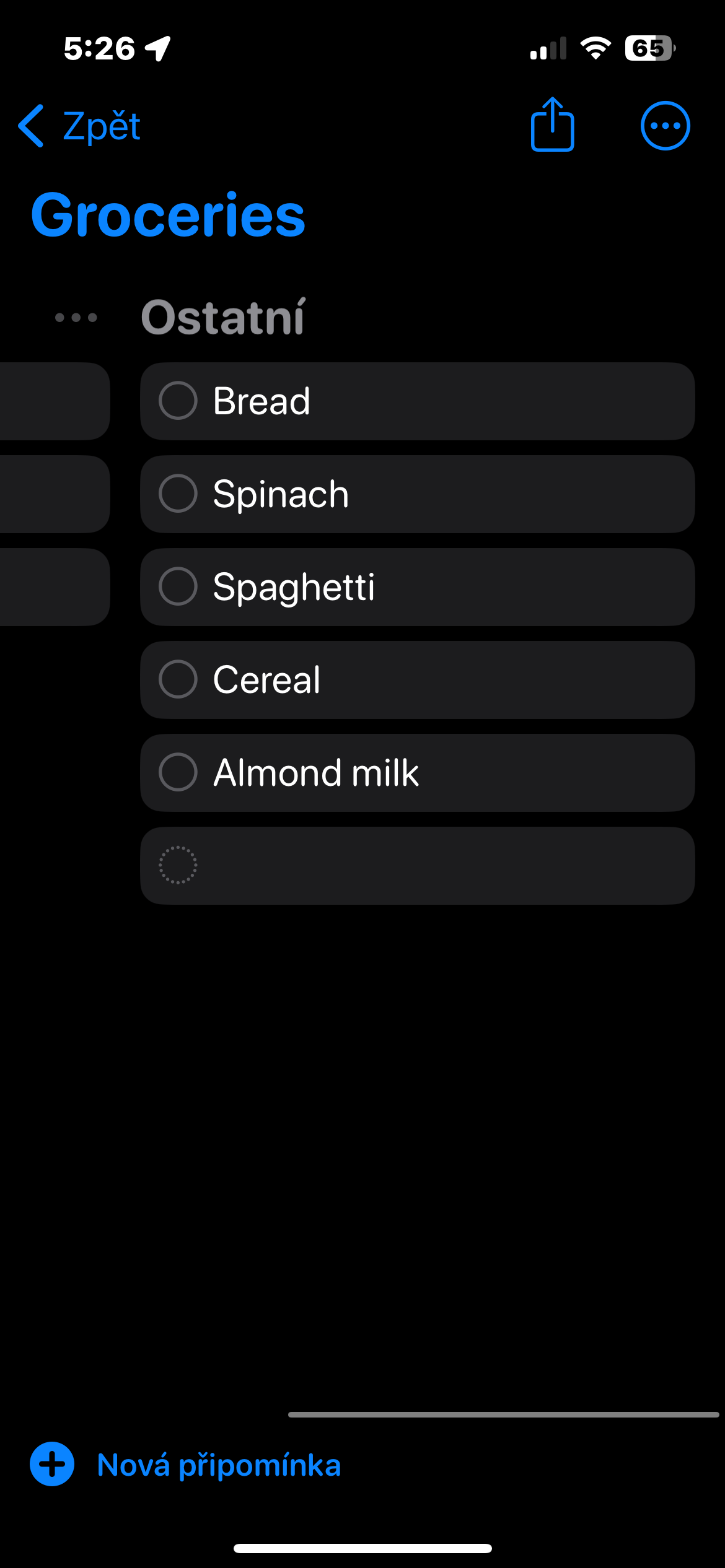Viewport: 725px width, 1568px height.
Task: Share the Groceries list
Action: (552, 125)
